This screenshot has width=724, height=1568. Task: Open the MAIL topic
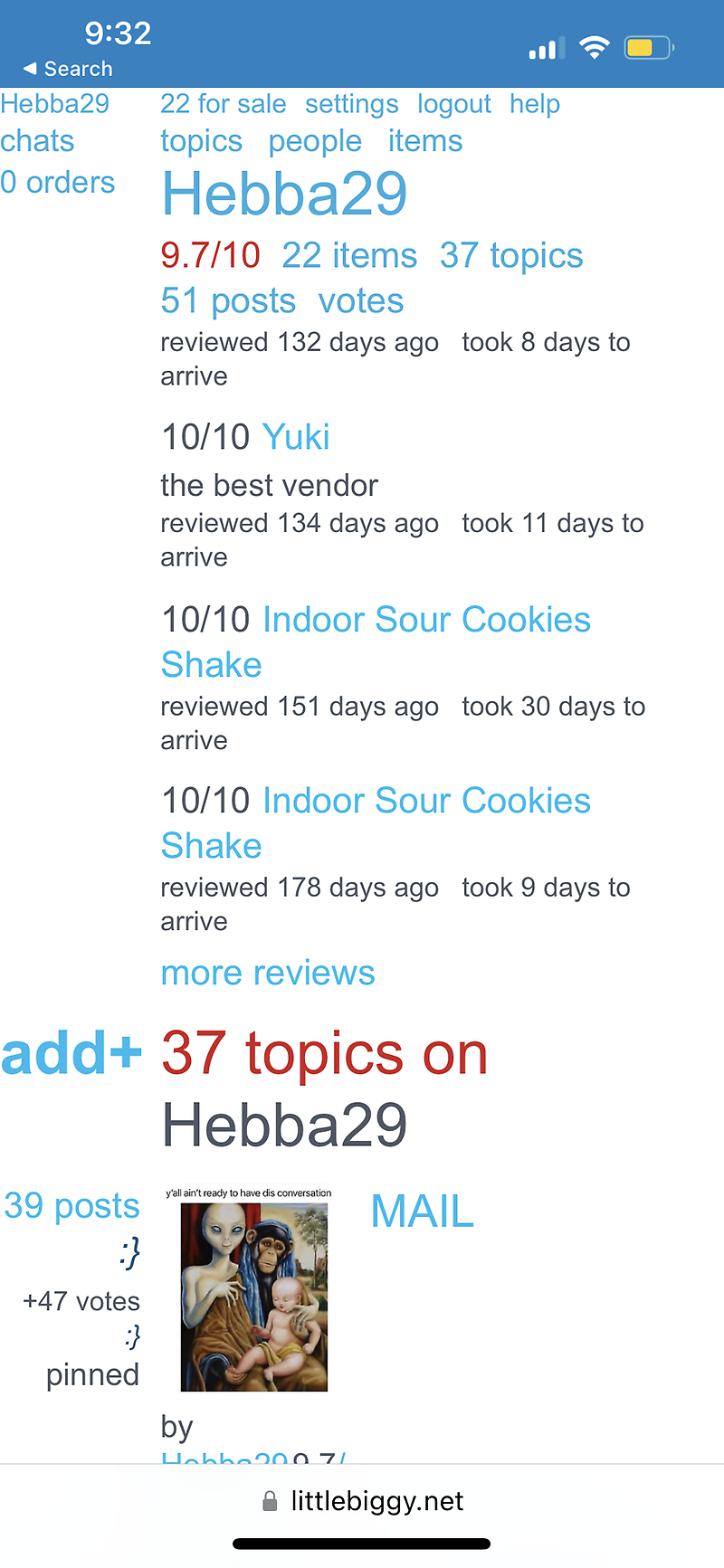pyautogui.click(x=422, y=1211)
